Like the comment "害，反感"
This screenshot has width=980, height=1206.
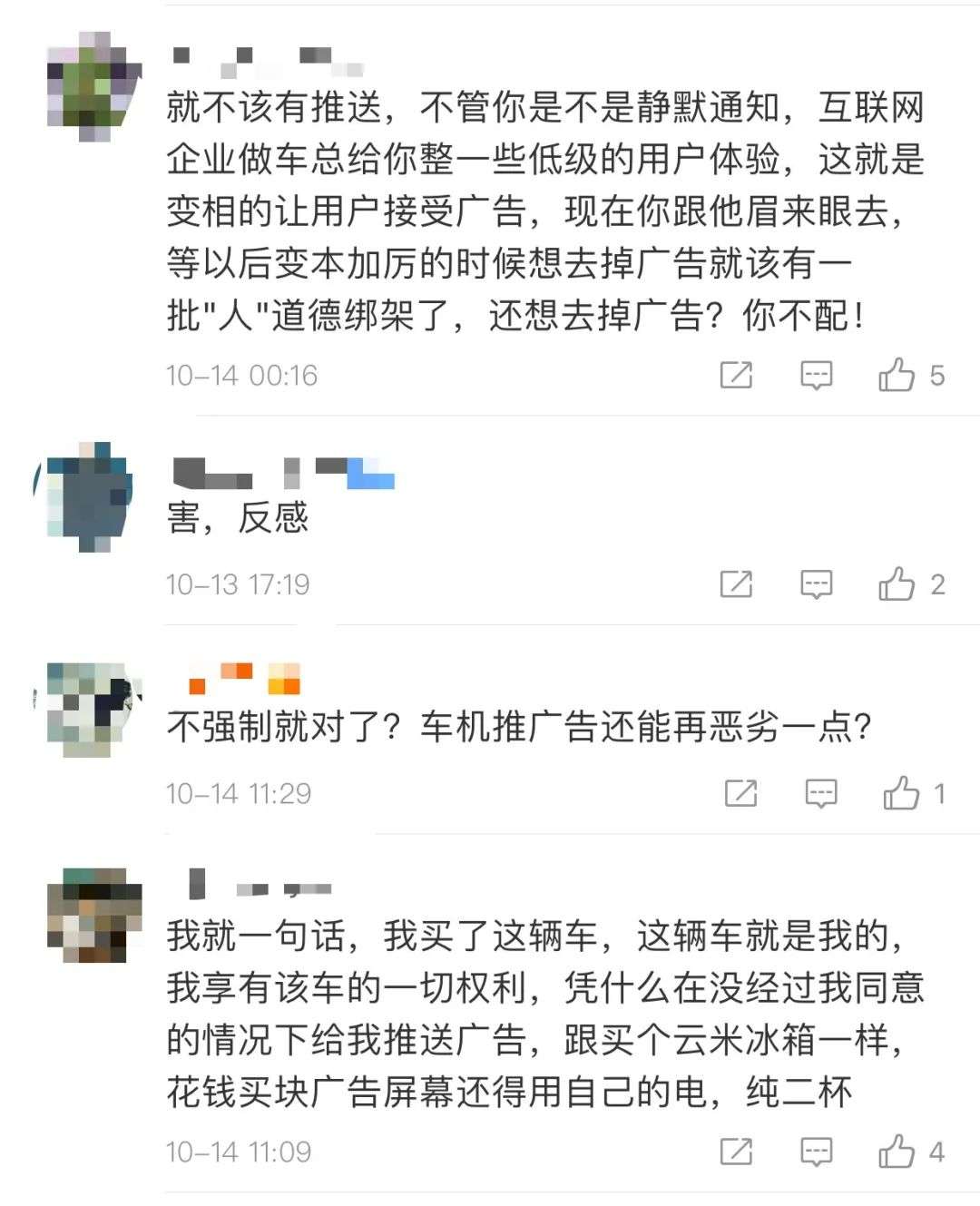pos(897,584)
